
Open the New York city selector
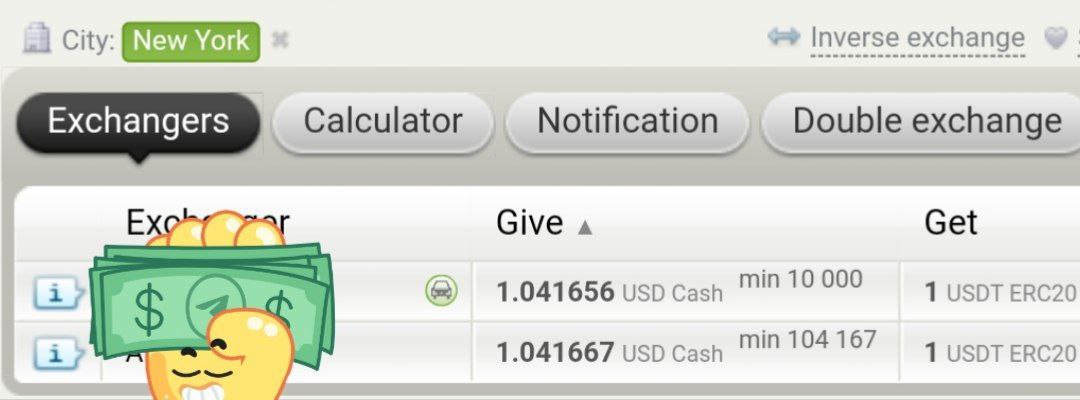(191, 41)
